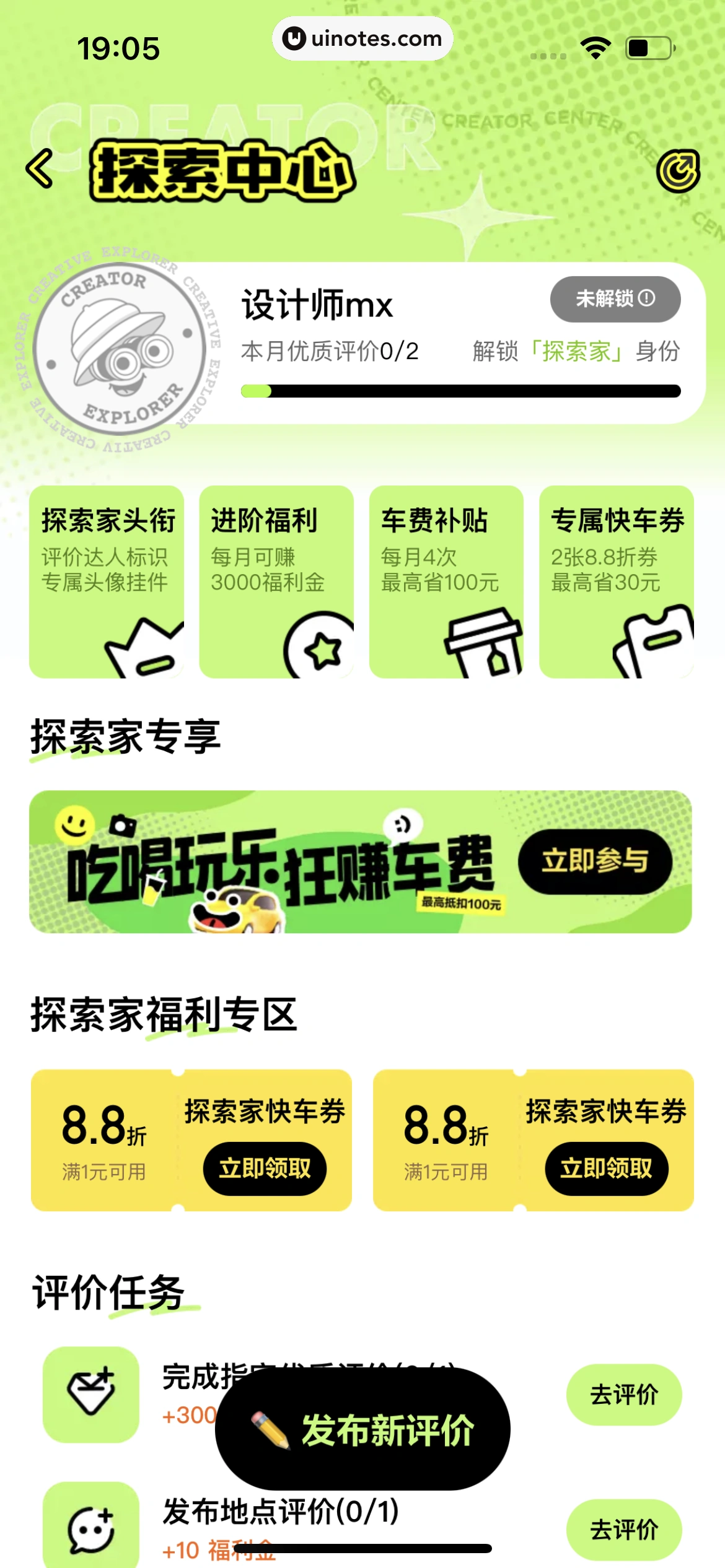This screenshot has width=725, height=1568.
Task: Tap the 未解锁 status badge
Action: (615, 299)
